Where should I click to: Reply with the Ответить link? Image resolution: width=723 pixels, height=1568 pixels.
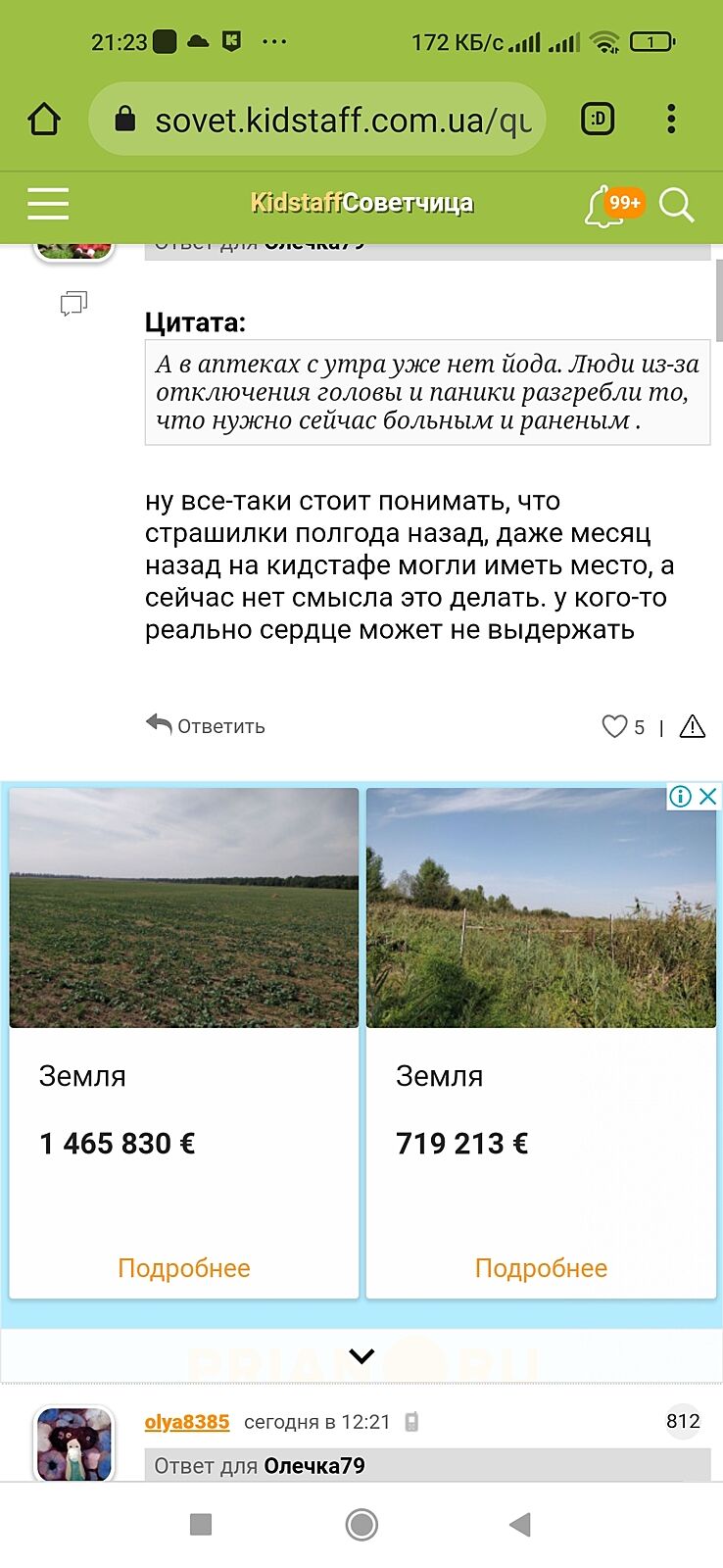tap(206, 726)
